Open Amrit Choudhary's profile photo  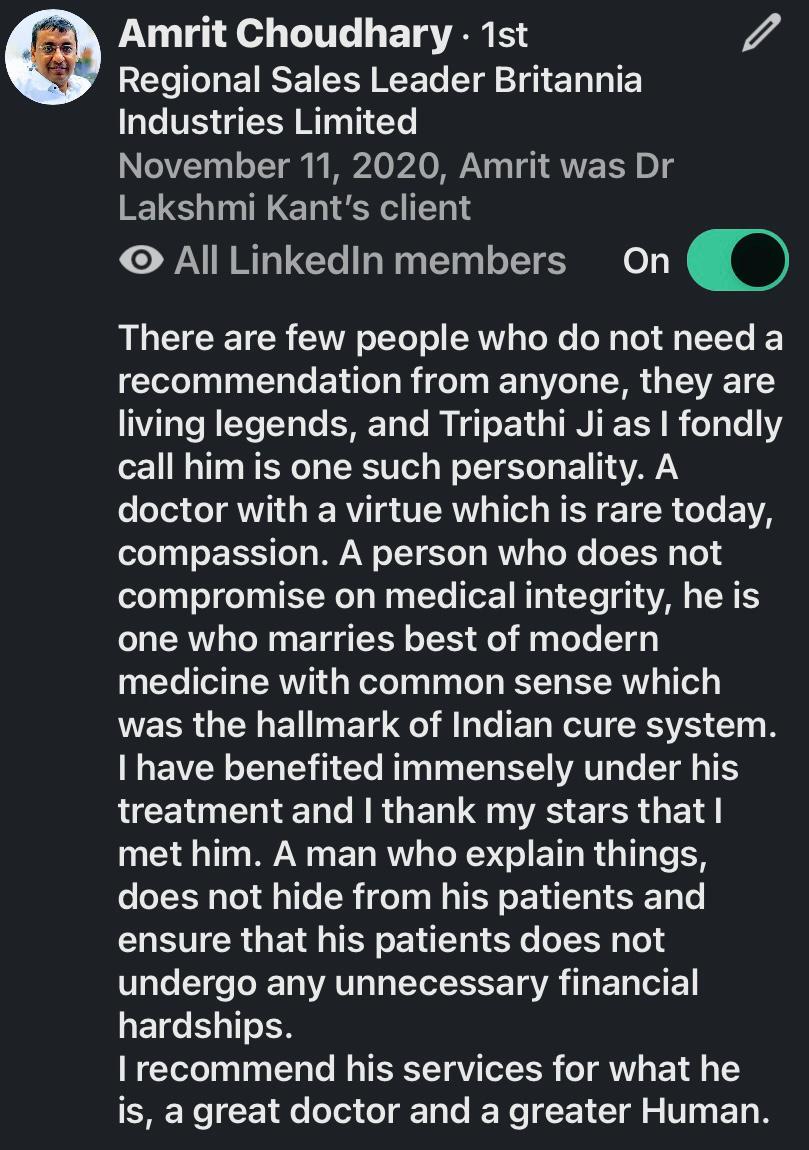[52, 57]
